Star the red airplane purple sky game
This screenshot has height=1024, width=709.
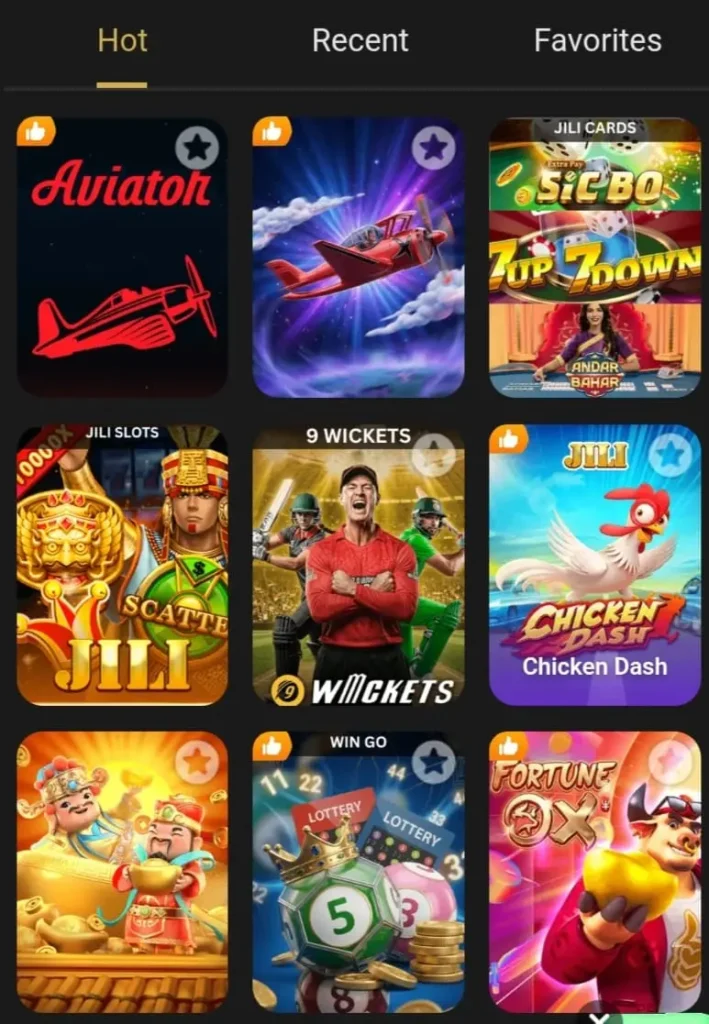click(433, 148)
